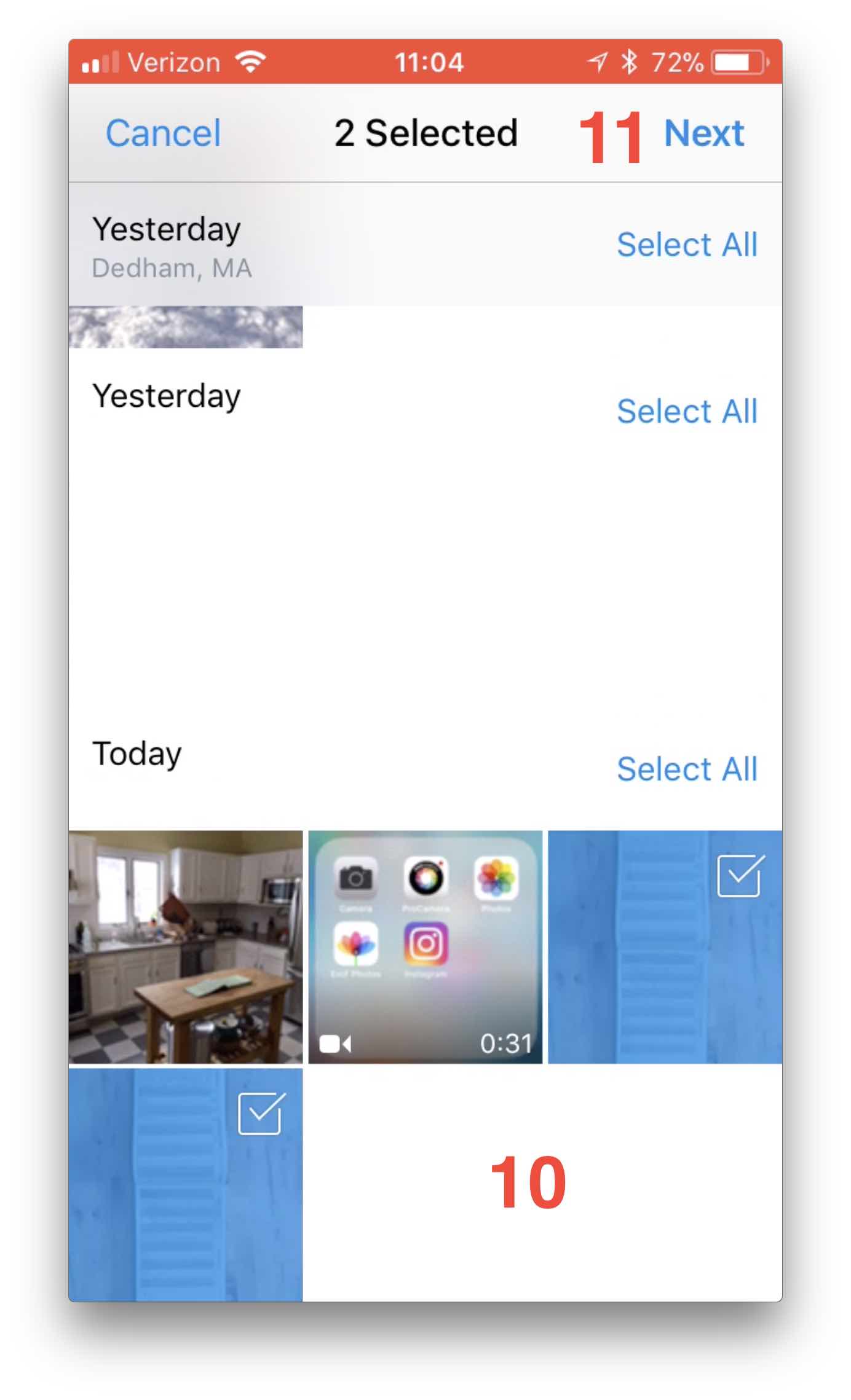Select all of Today's photos
This screenshot has width=851, height=1400.
coord(687,769)
